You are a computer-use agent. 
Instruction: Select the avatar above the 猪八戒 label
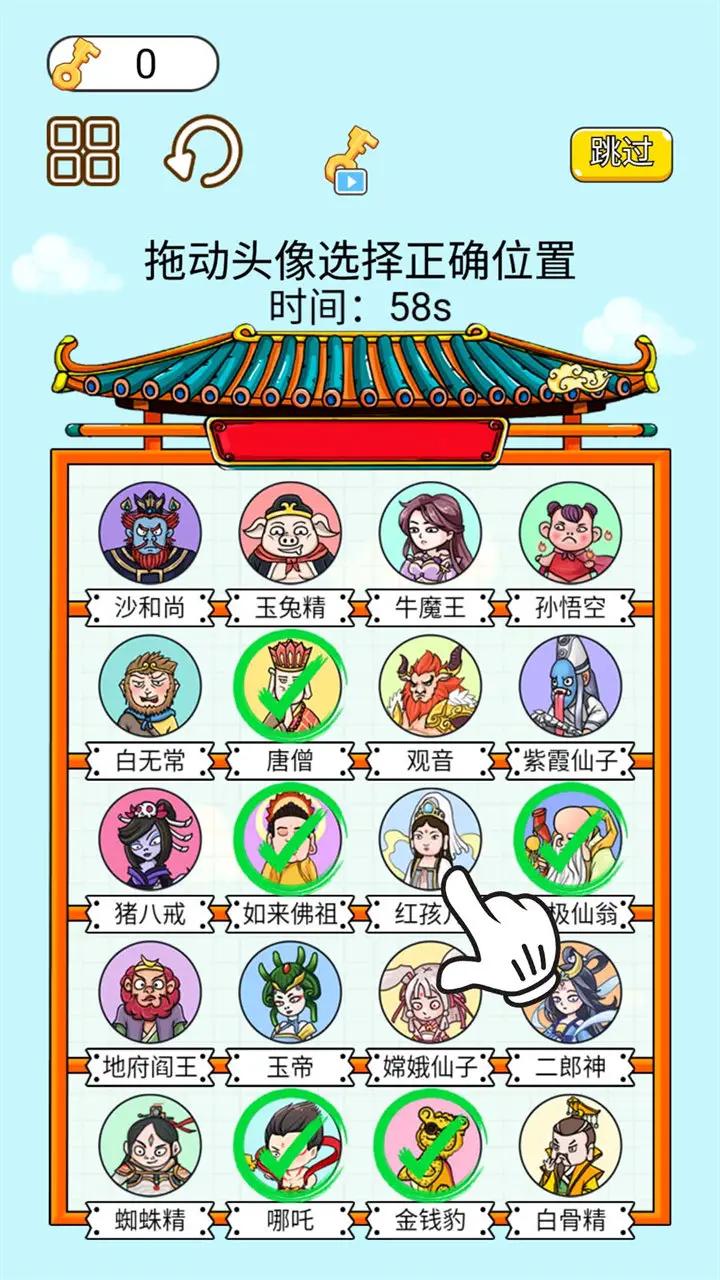pos(150,839)
